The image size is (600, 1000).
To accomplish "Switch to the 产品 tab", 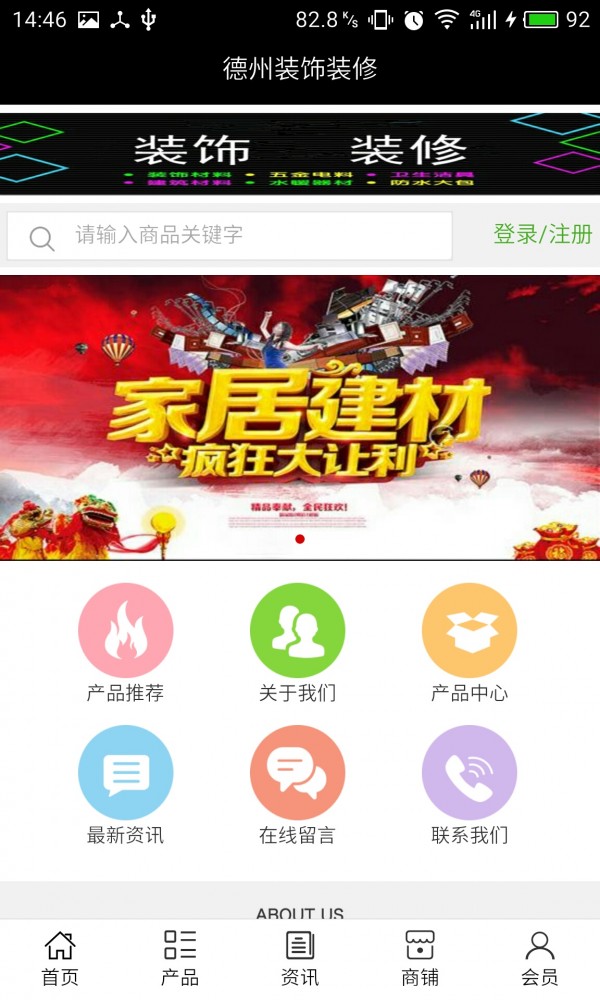I will 180,958.
